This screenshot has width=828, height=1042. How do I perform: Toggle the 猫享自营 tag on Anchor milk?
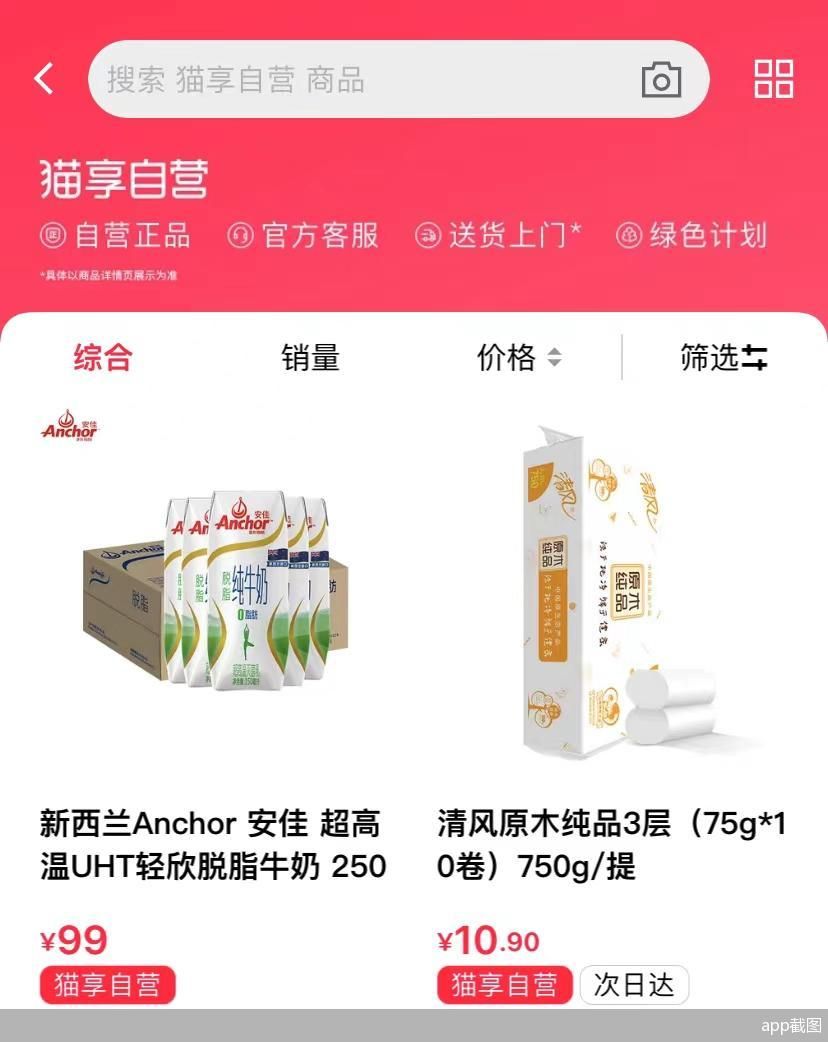tap(108, 985)
